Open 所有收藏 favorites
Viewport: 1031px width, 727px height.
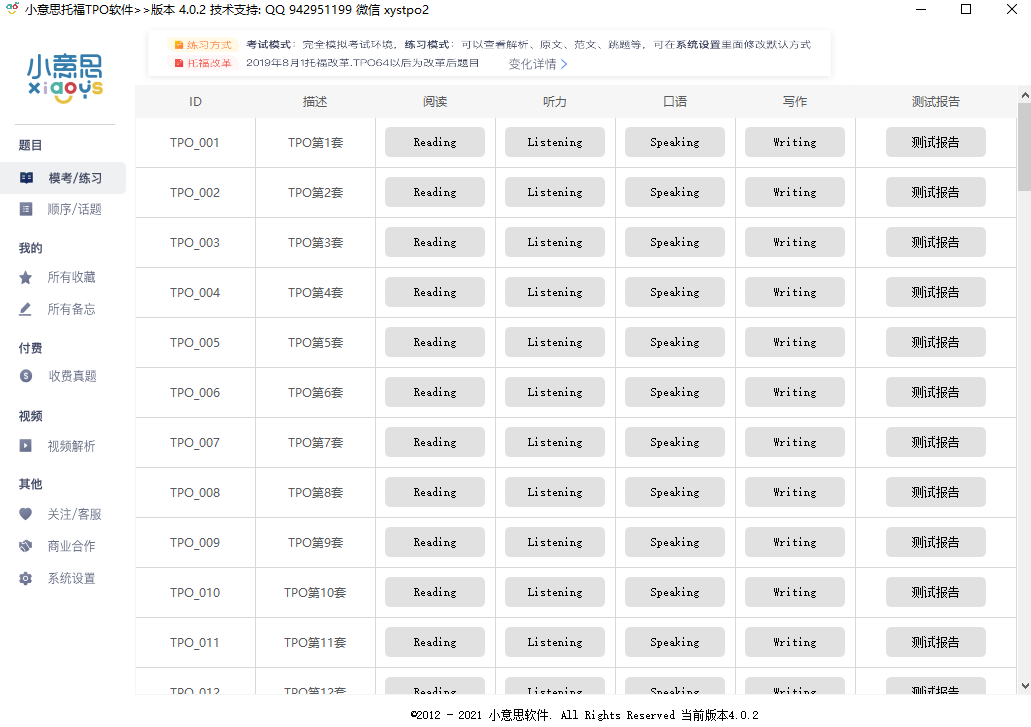70,277
